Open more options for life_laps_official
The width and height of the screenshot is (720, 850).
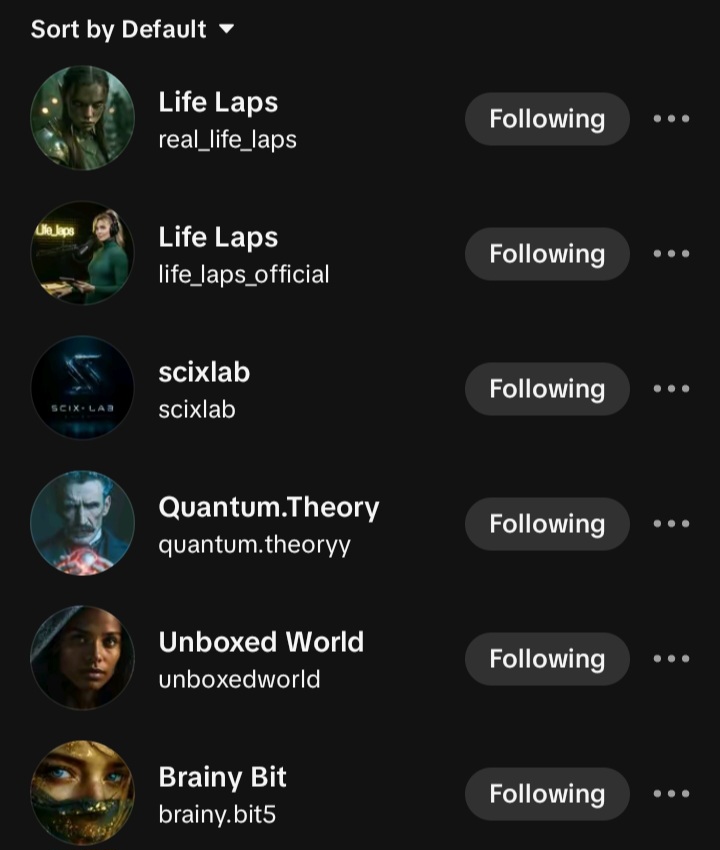tap(674, 254)
